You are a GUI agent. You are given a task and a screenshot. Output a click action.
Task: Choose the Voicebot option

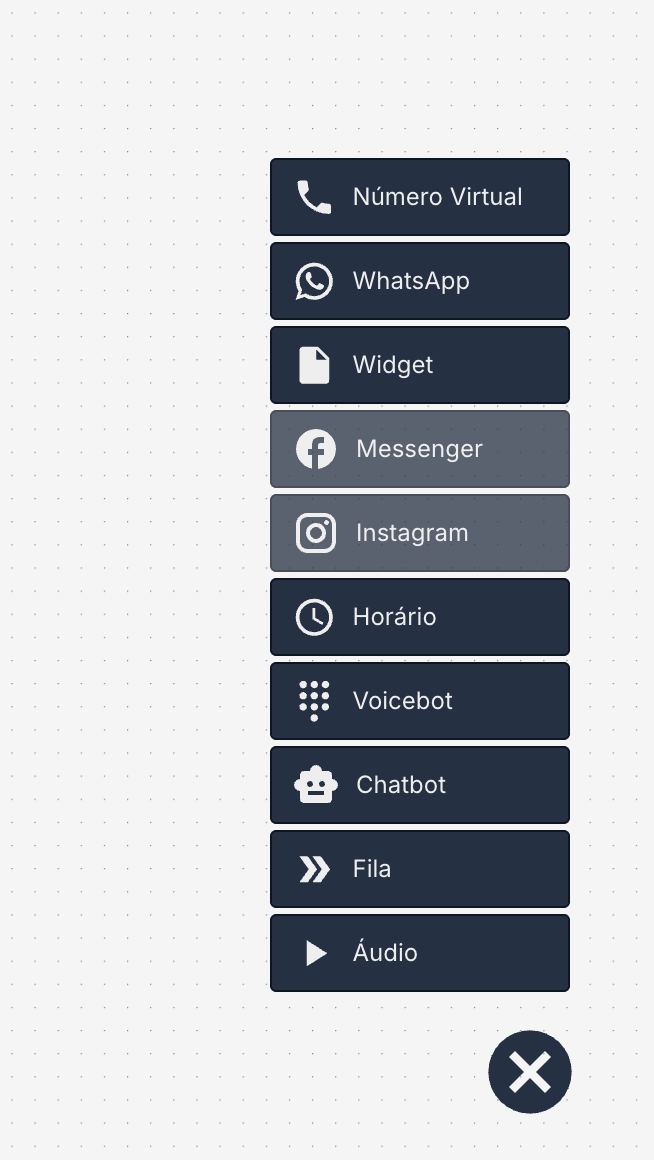[x=419, y=701]
